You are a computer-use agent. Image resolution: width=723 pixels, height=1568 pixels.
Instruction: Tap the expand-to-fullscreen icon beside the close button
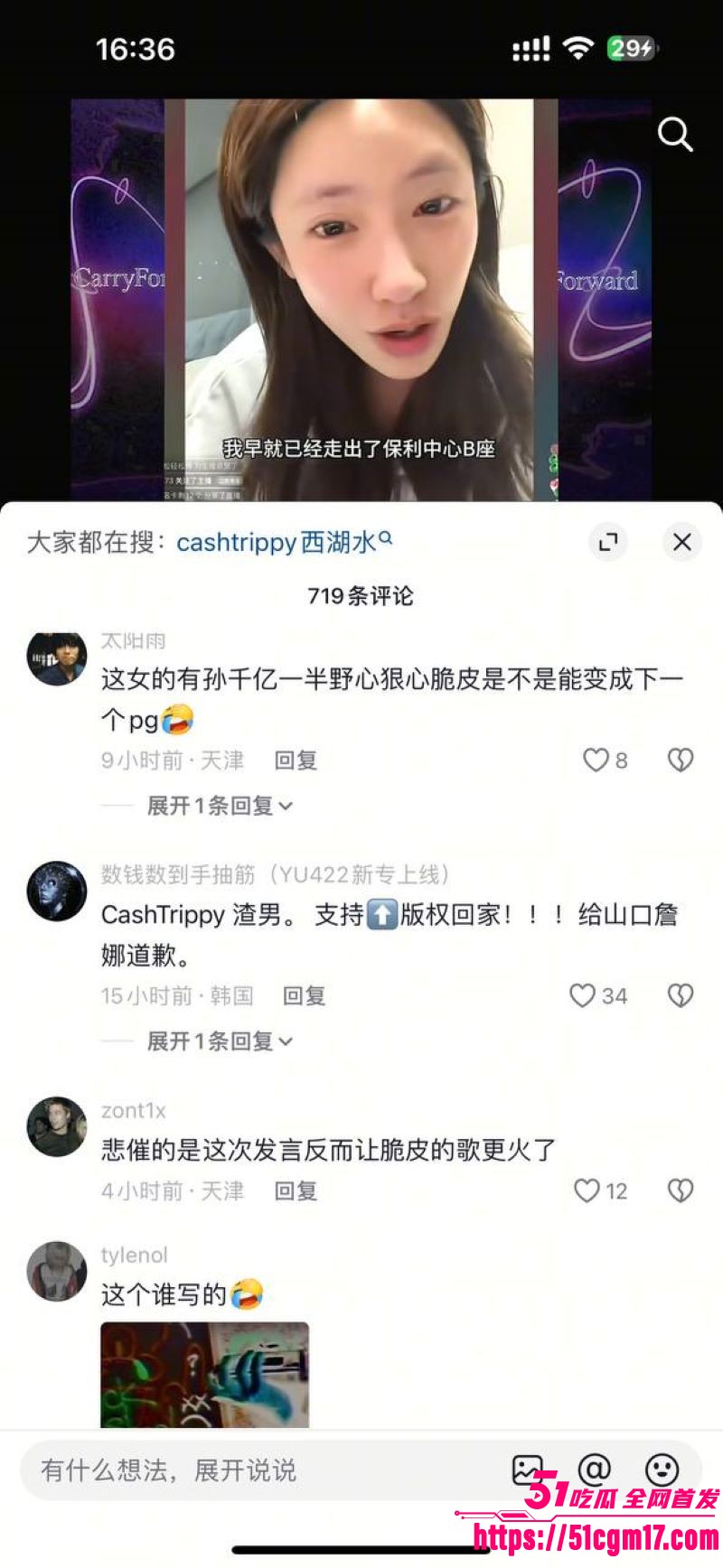coord(609,541)
